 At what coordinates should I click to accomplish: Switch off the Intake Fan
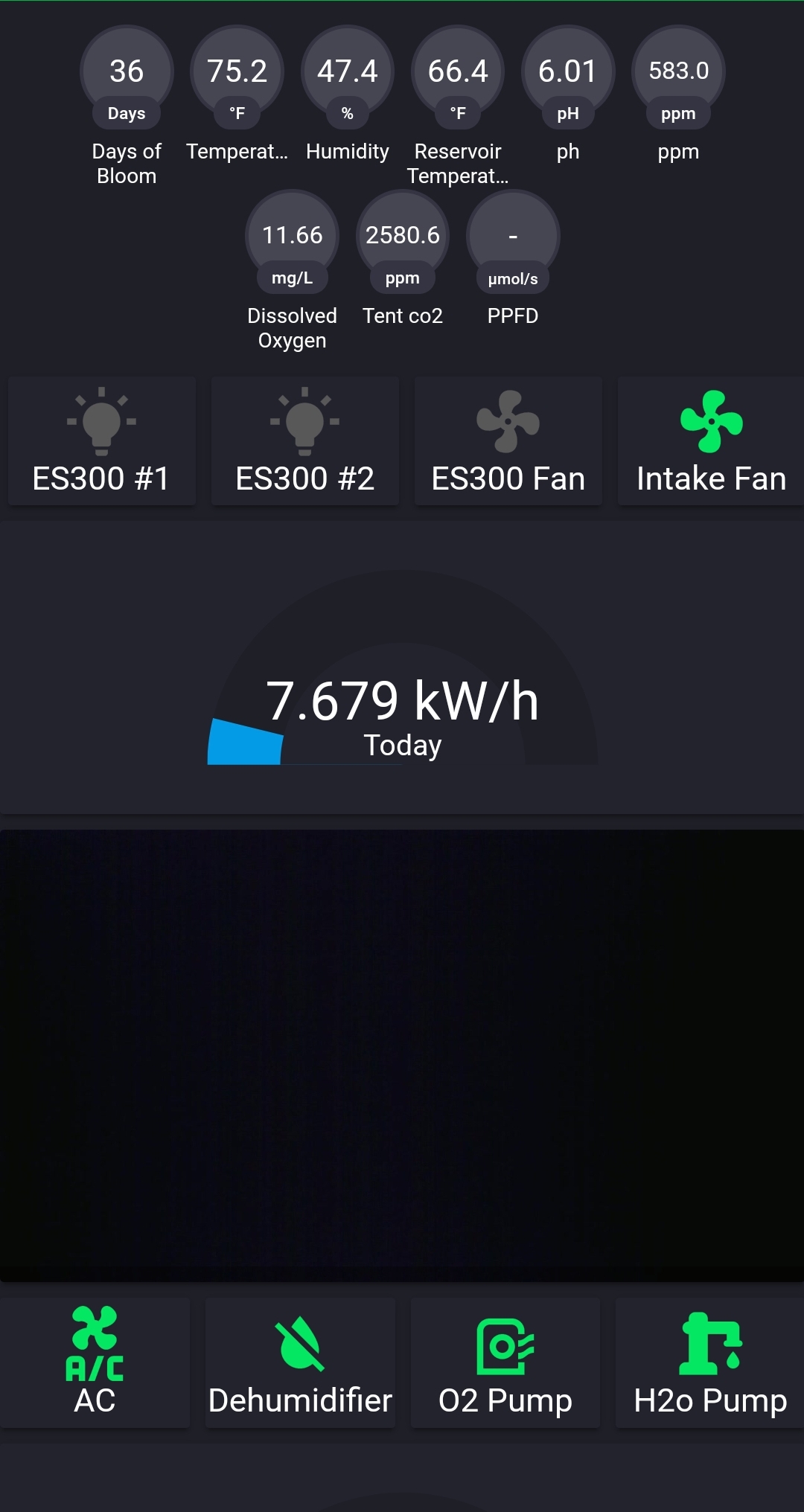click(x=711, y=441)
